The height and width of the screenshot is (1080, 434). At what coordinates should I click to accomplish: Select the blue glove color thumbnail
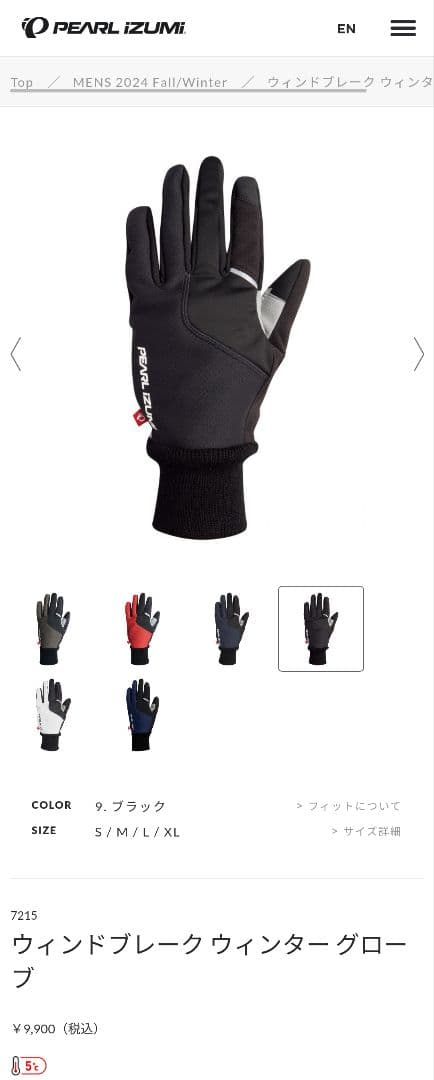click(142, 715)
